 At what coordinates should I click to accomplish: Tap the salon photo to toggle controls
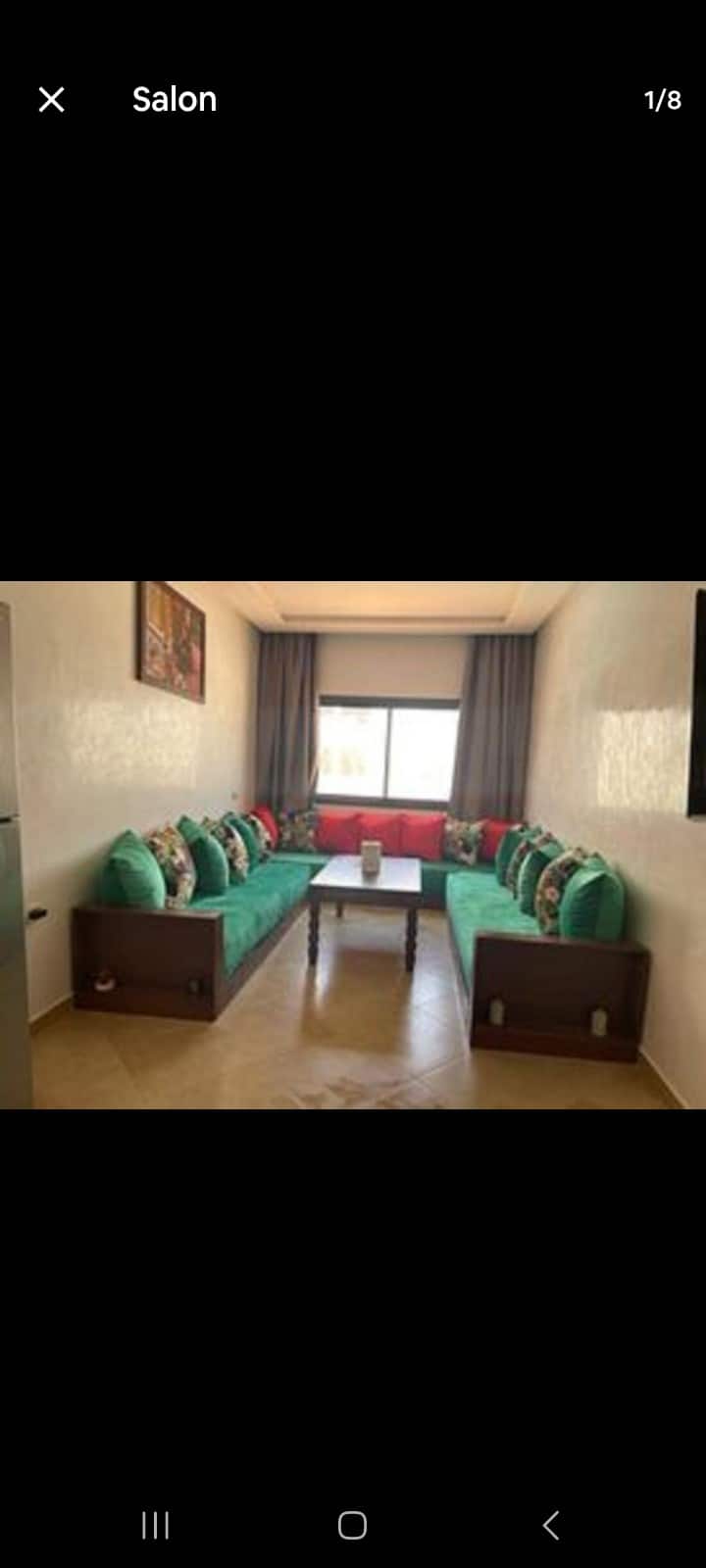click(353, 845)
